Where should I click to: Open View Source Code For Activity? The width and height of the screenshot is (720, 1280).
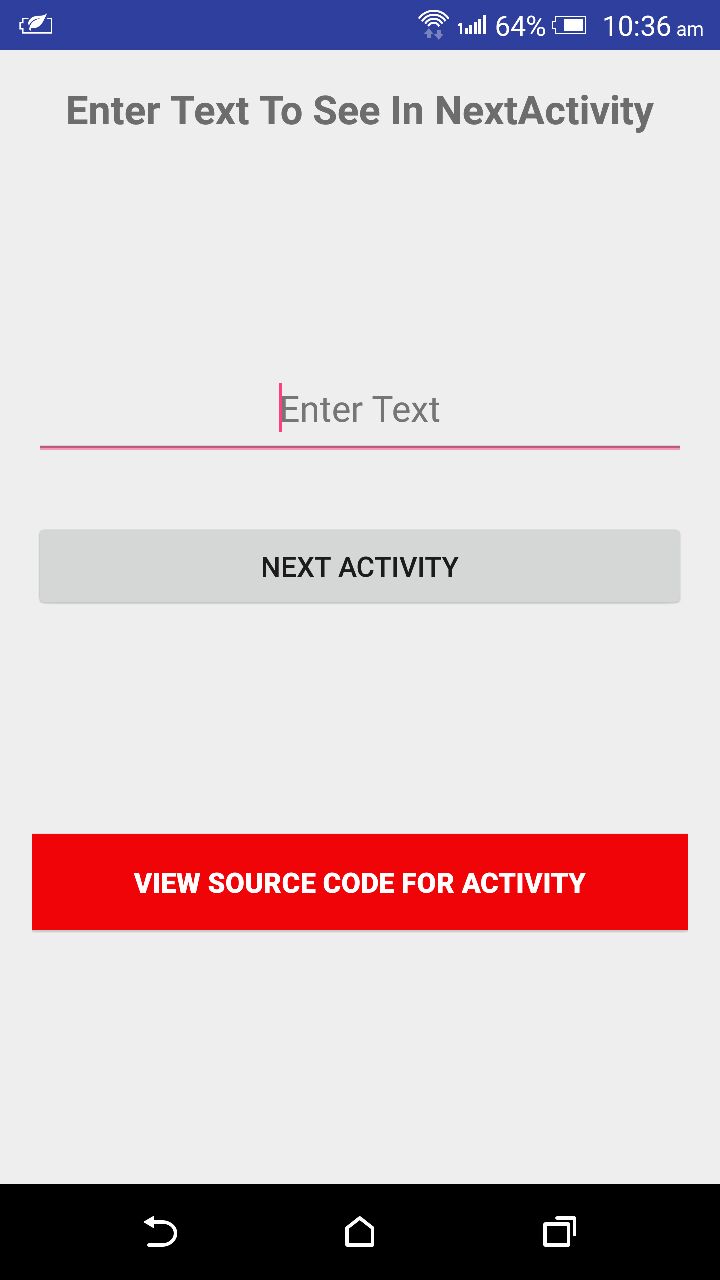click(x=360, y=882)
